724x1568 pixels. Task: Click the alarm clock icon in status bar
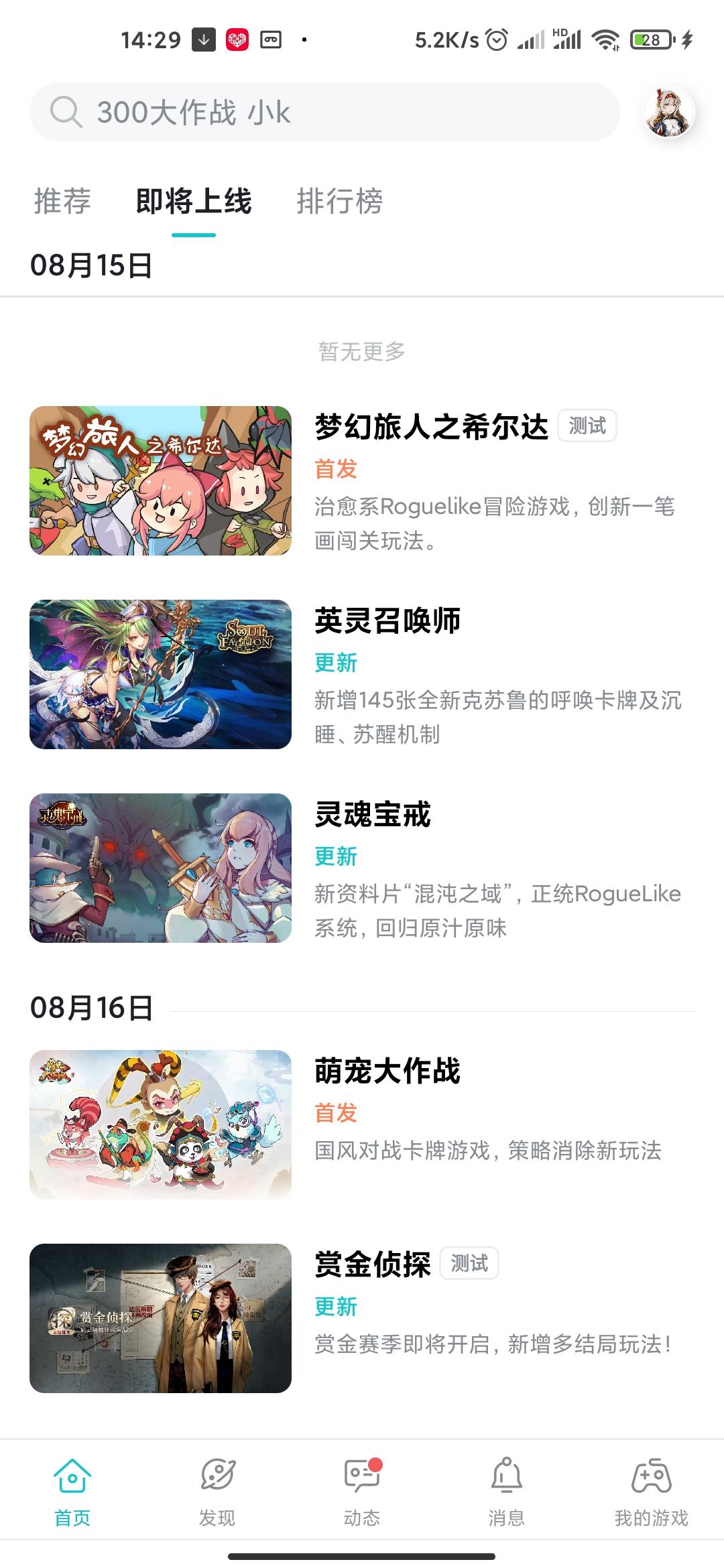pyautogui.click(x=496, y=42)
